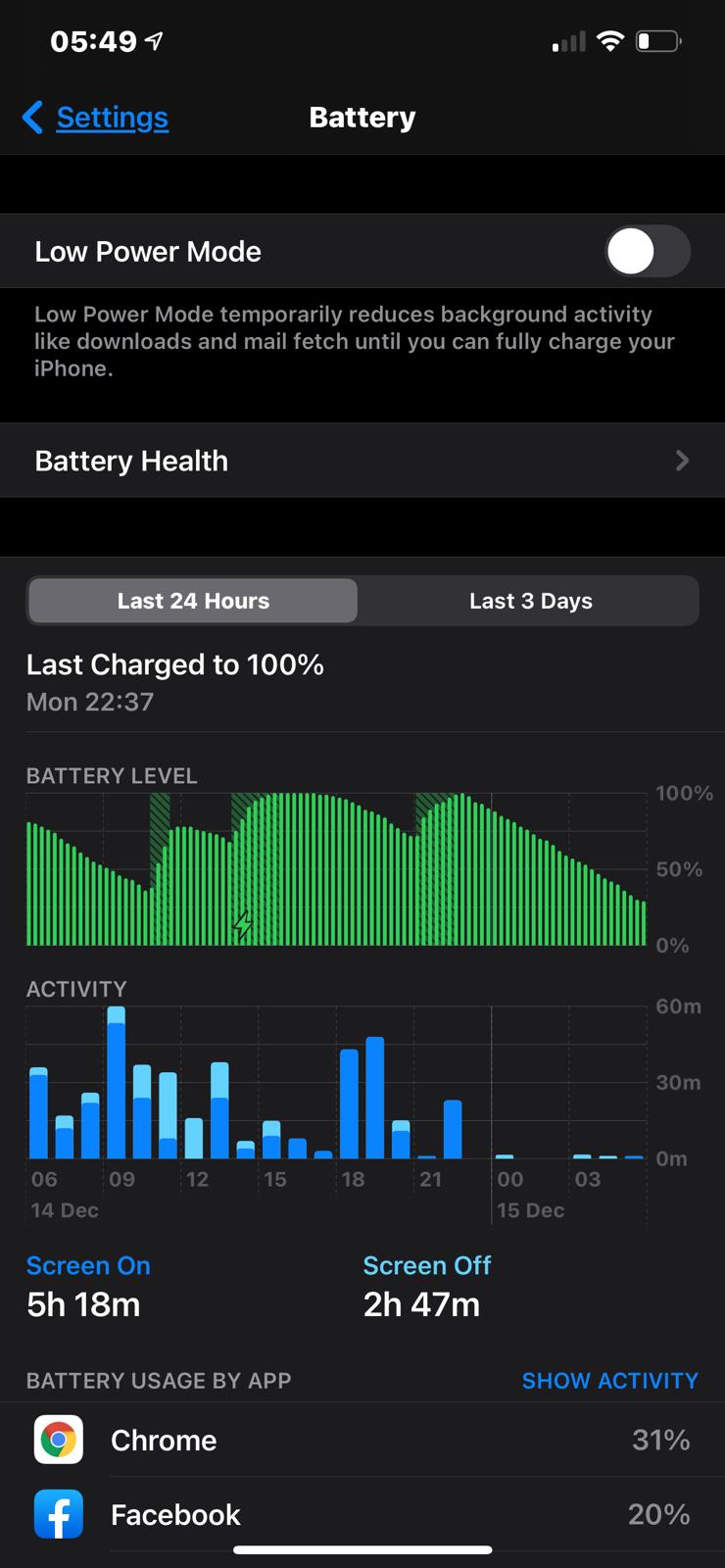The width and height of the screenshot is (725, 1568).
Task: Tap Show Activity for app usage
Action: tap(609, 1381)
